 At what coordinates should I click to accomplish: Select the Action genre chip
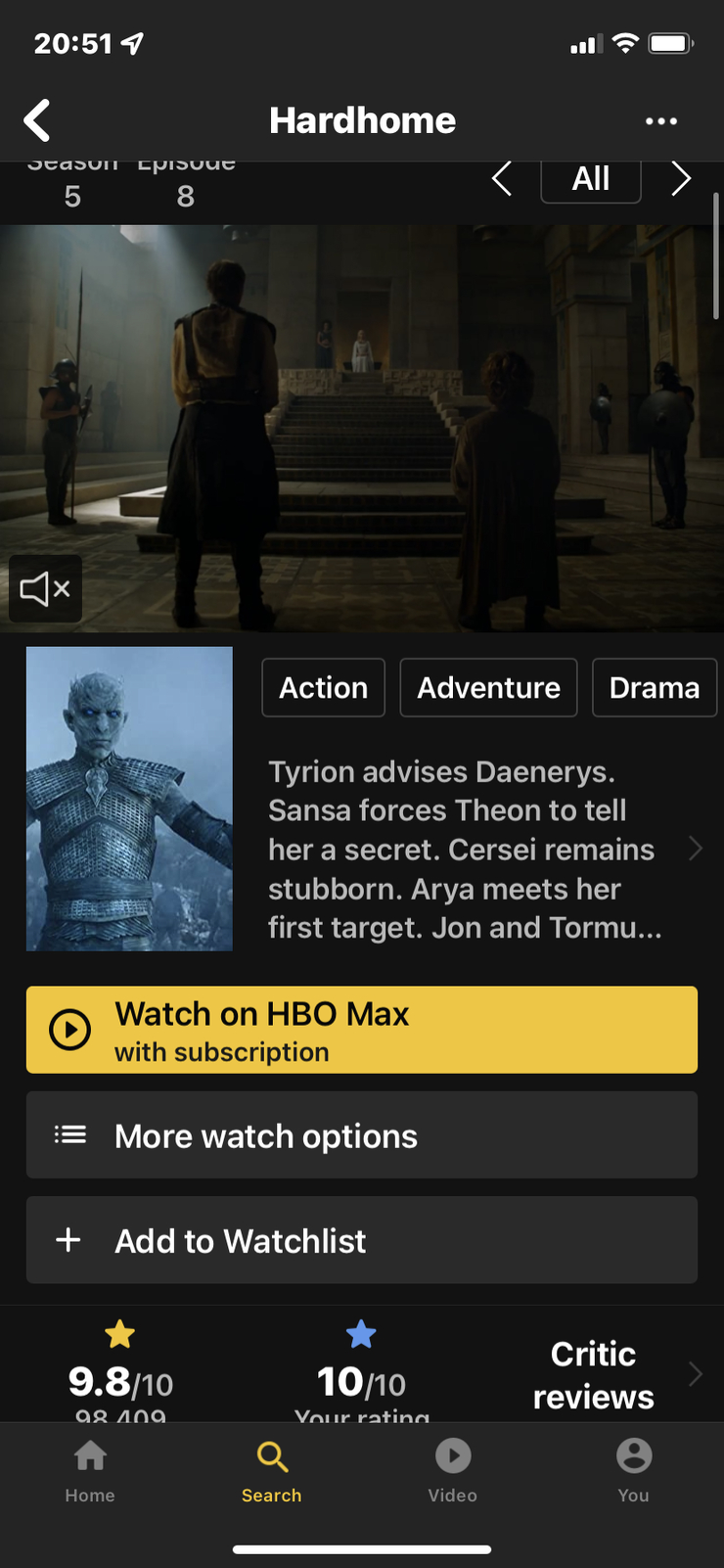point(324,688)
